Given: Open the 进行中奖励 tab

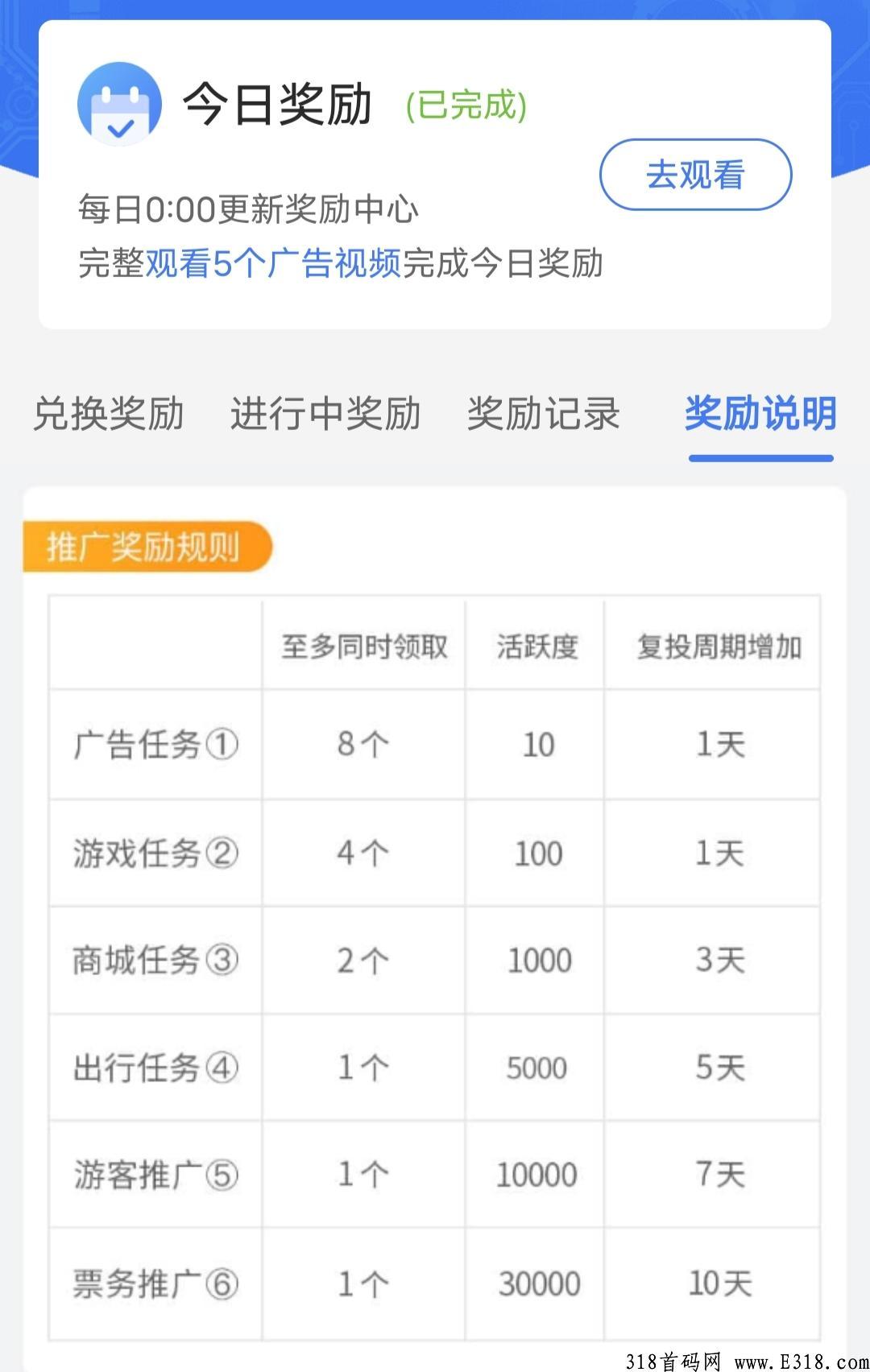Looking at the screenshot, I should [x=325, y=414].
